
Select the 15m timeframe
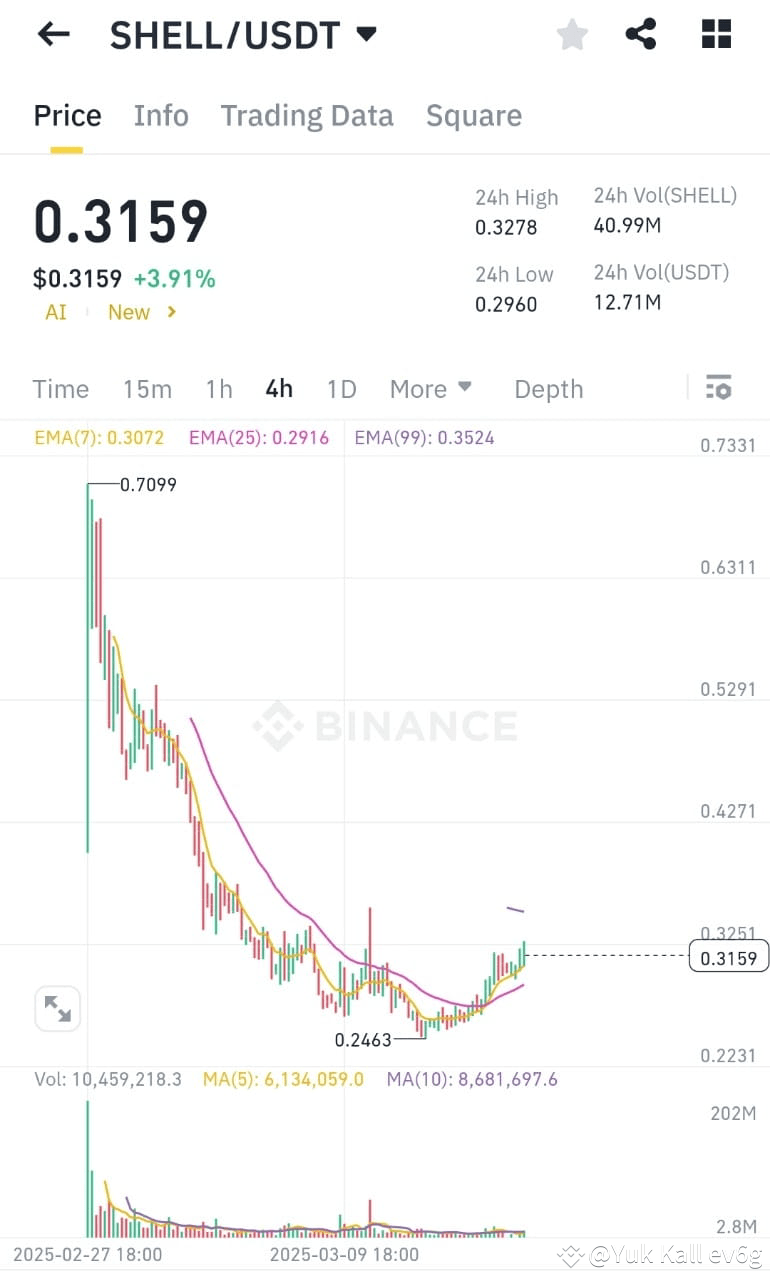pyautogui.click(x=147, y=388)
